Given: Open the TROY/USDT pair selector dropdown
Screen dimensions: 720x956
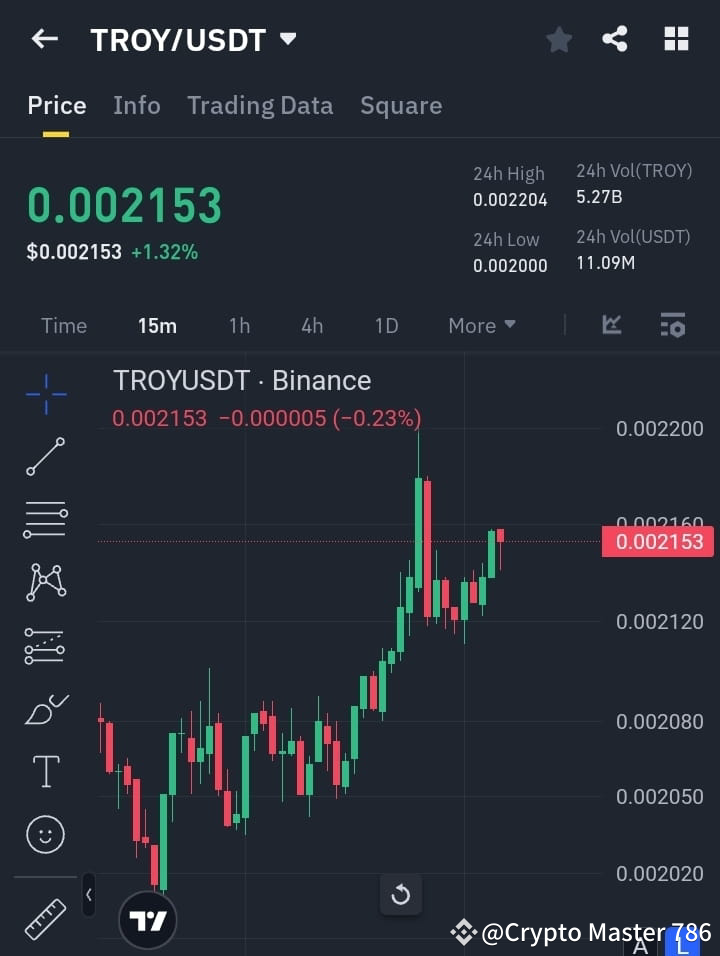Looking at the screenshot, I should coord(287,39).
